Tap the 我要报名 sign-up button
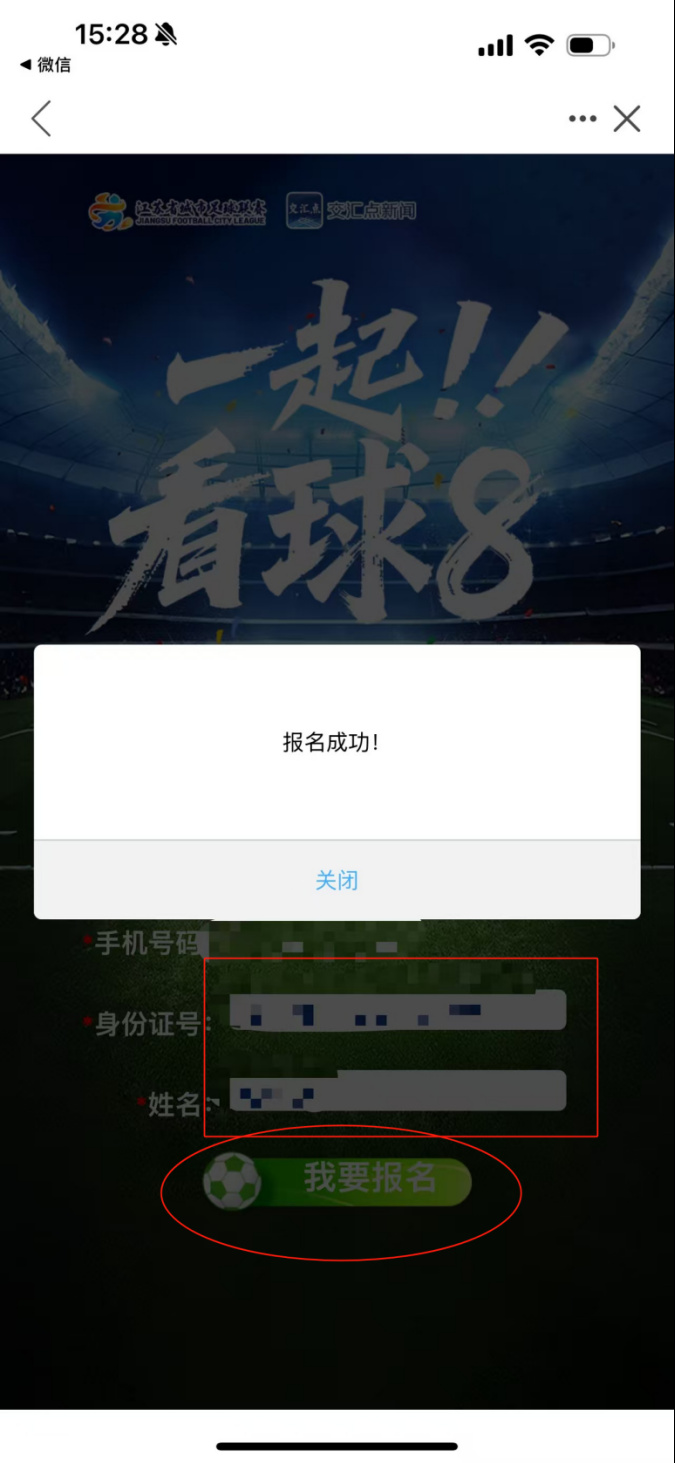Viewport: 675px width, 1463px height. pos(338,1181)
